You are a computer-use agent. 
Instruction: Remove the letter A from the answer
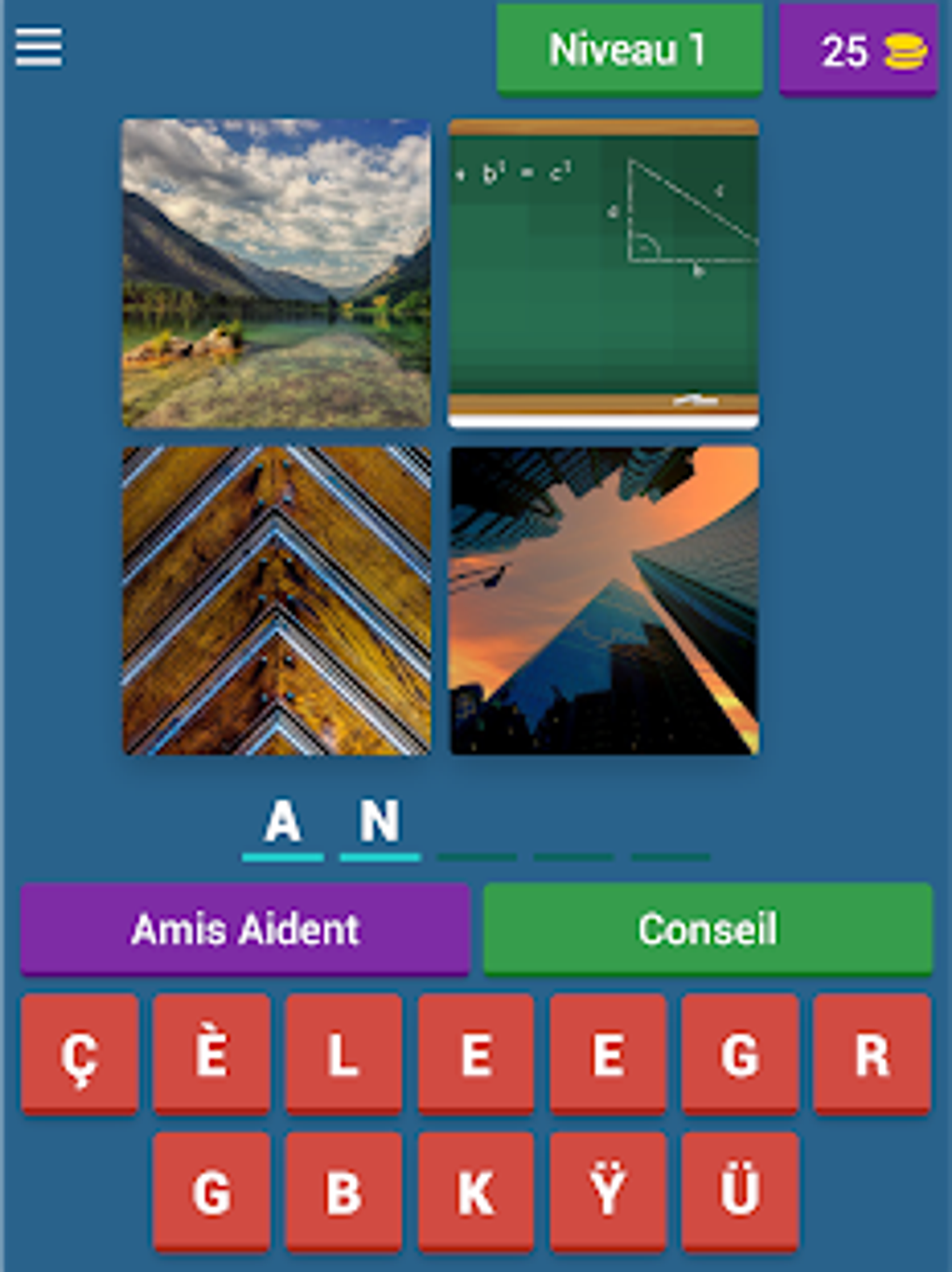tap(283, 823)
